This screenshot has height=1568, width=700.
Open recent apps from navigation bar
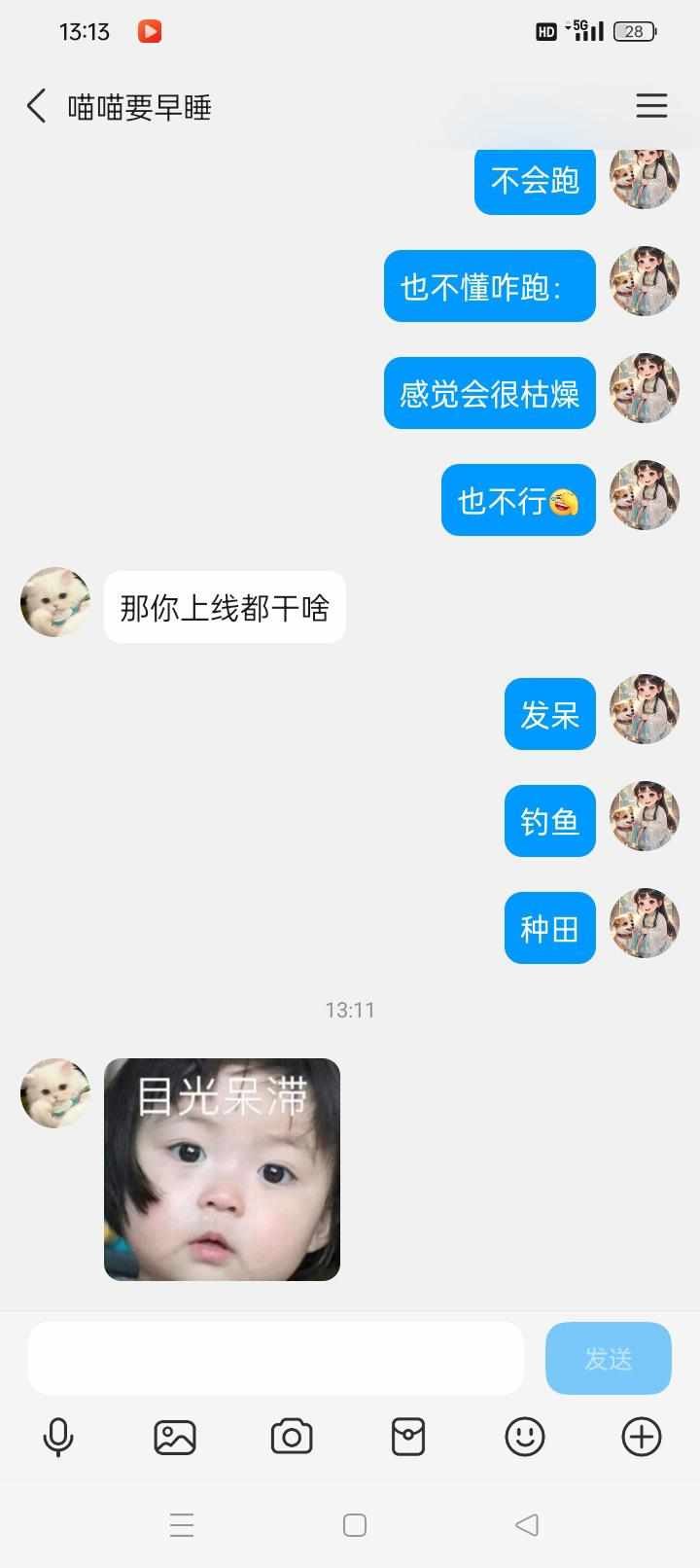(182, 1524)
